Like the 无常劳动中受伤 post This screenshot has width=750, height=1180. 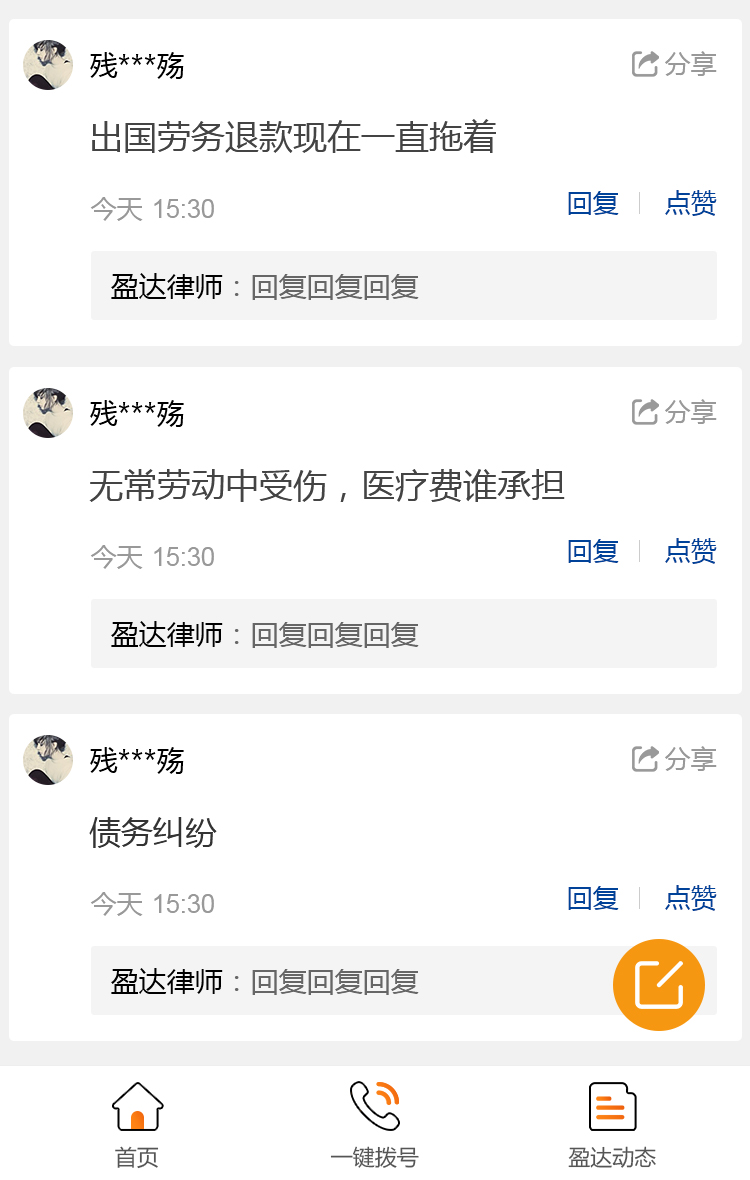coord(690,551)
